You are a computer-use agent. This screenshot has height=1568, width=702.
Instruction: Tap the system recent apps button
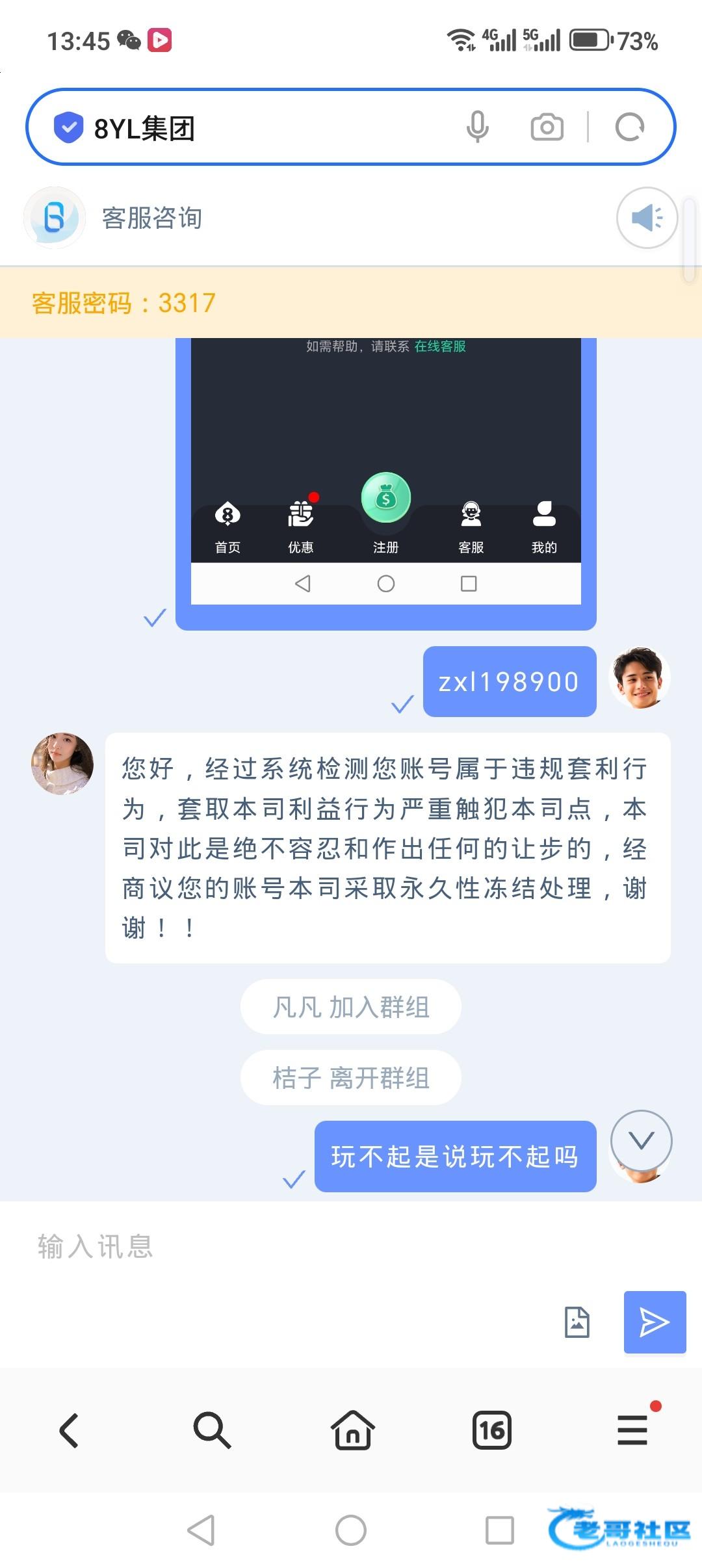click(x=499, y=1530)
